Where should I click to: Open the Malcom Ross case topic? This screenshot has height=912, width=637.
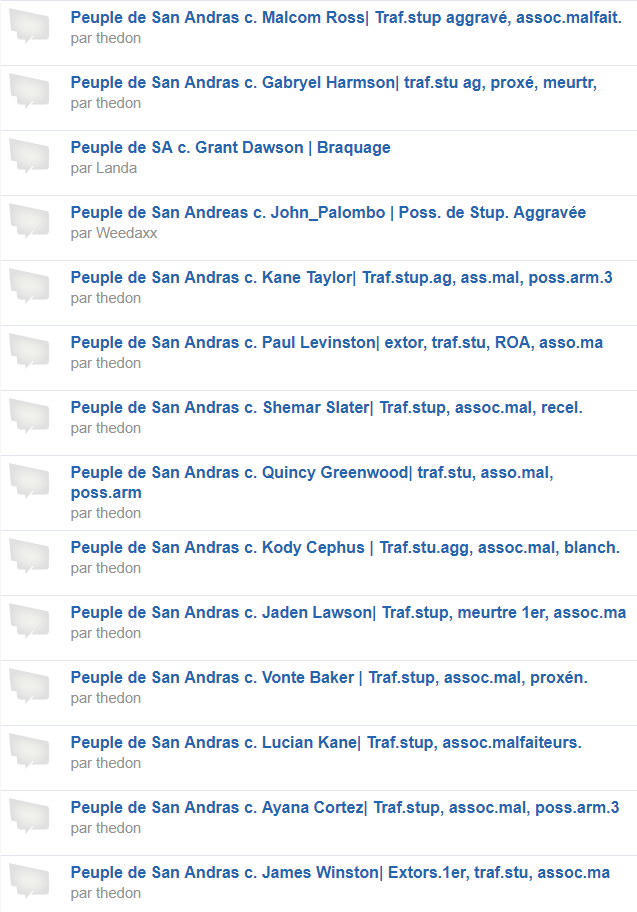(346, 18)
